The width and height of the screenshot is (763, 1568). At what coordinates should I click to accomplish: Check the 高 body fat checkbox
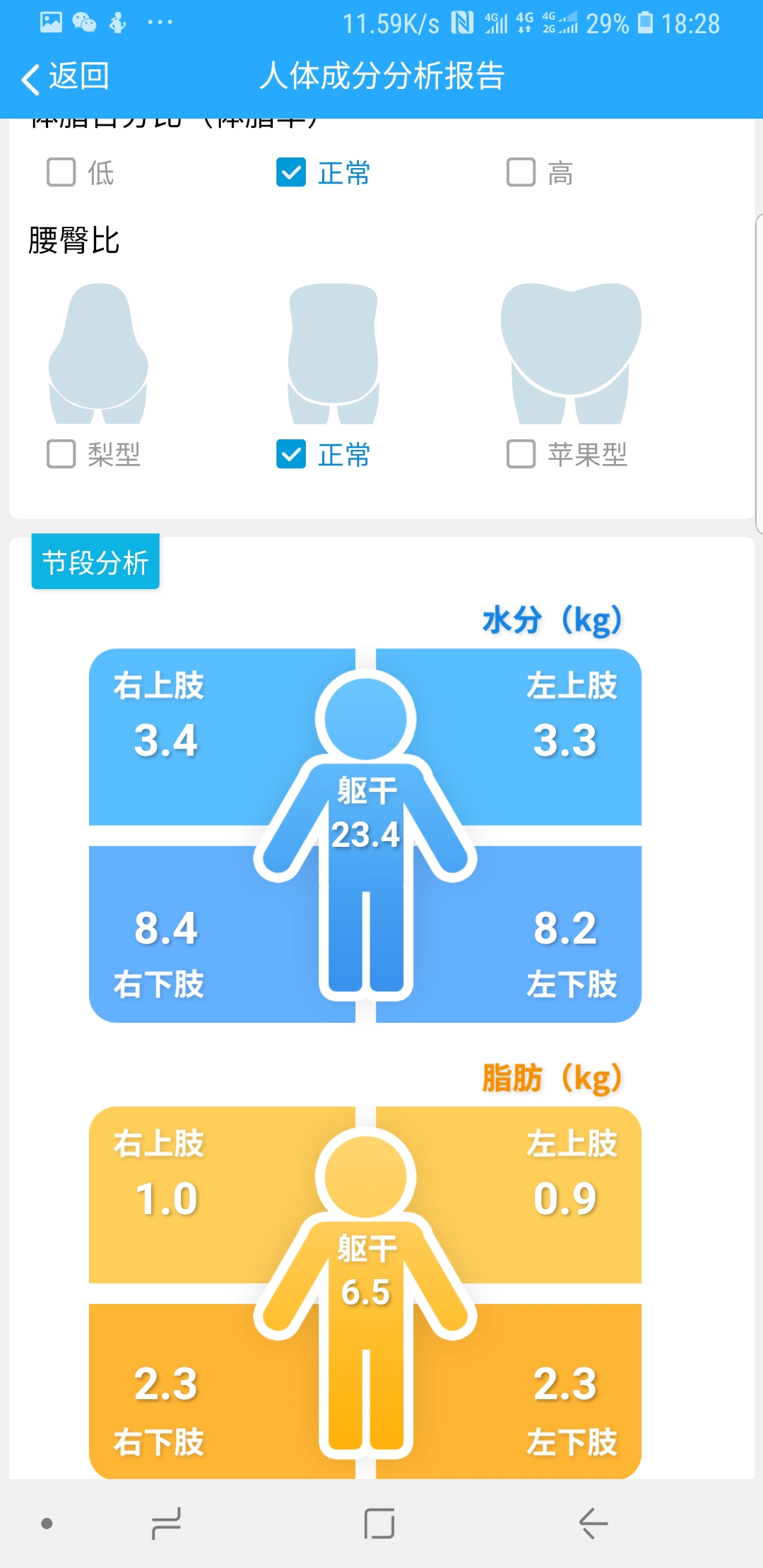coord(521,172)
